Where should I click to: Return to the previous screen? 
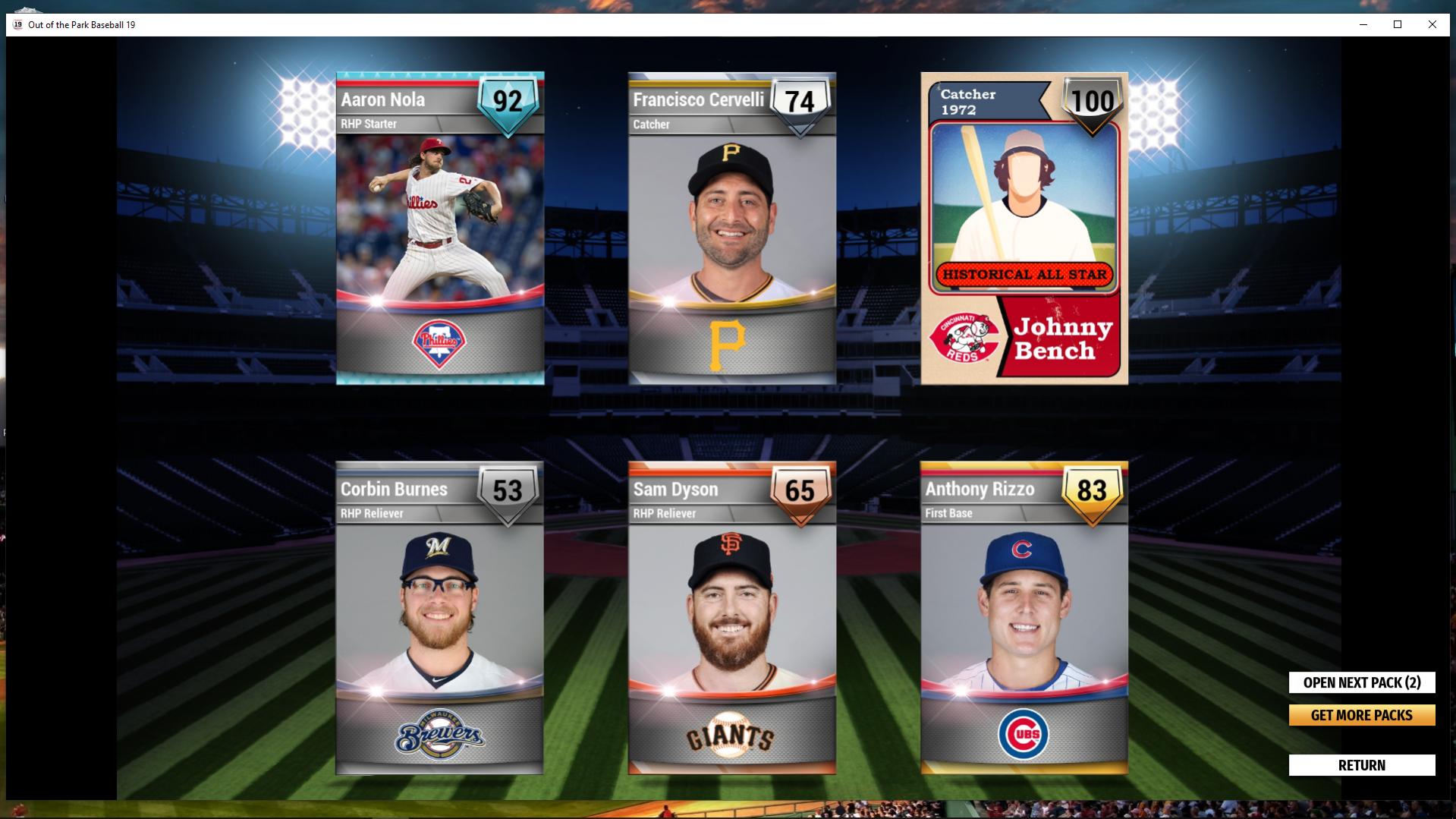point(1362,765)
